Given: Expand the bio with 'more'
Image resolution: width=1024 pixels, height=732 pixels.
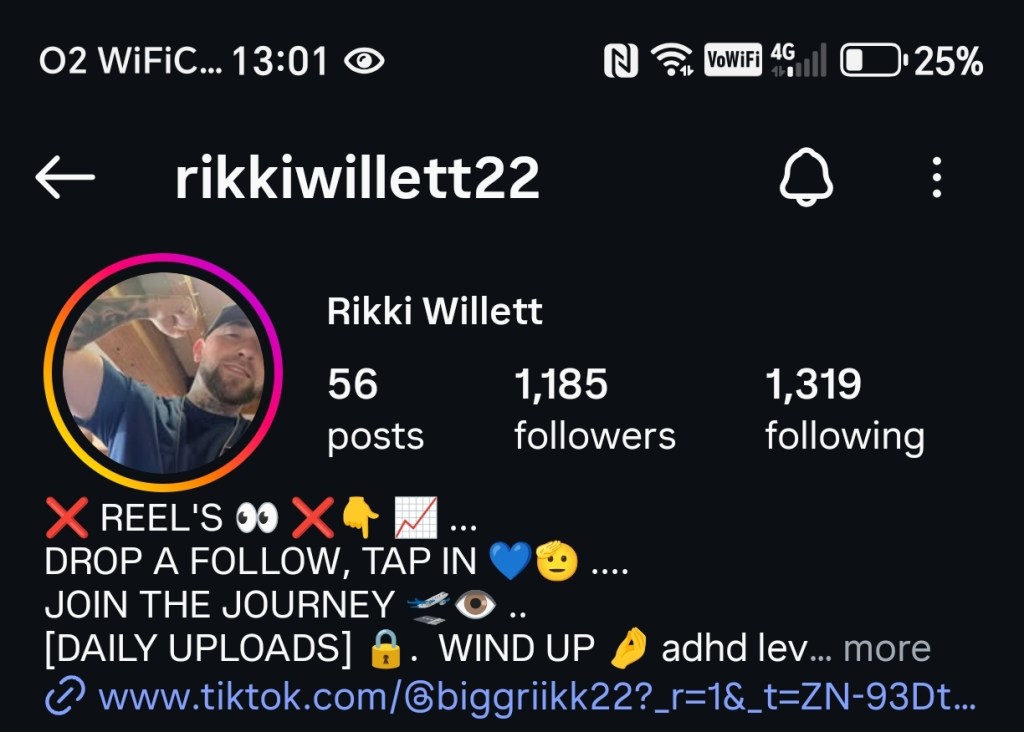Looking at the screenshot, I should point(886,648).
